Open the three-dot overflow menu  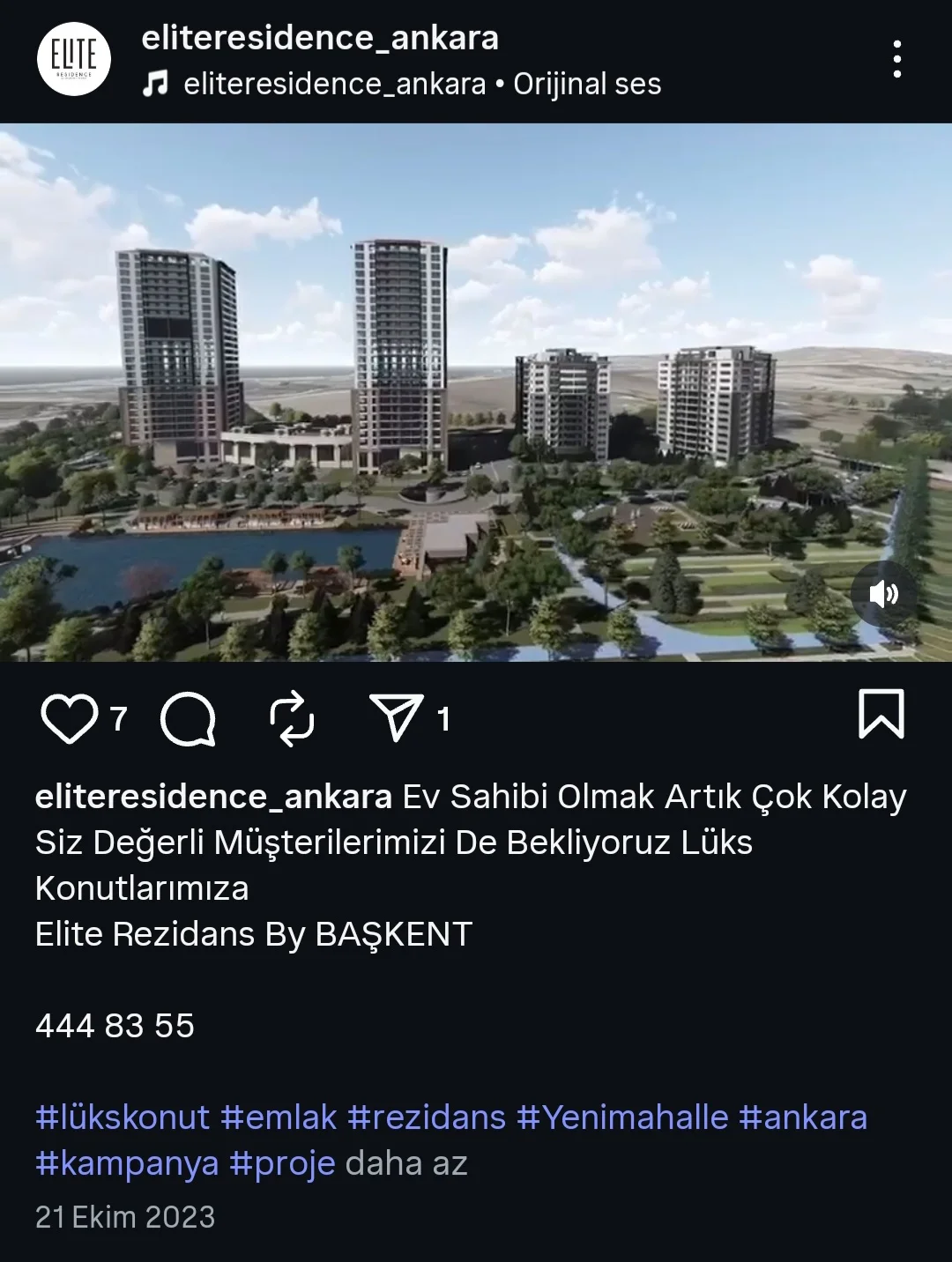click(x=896, y=59)
